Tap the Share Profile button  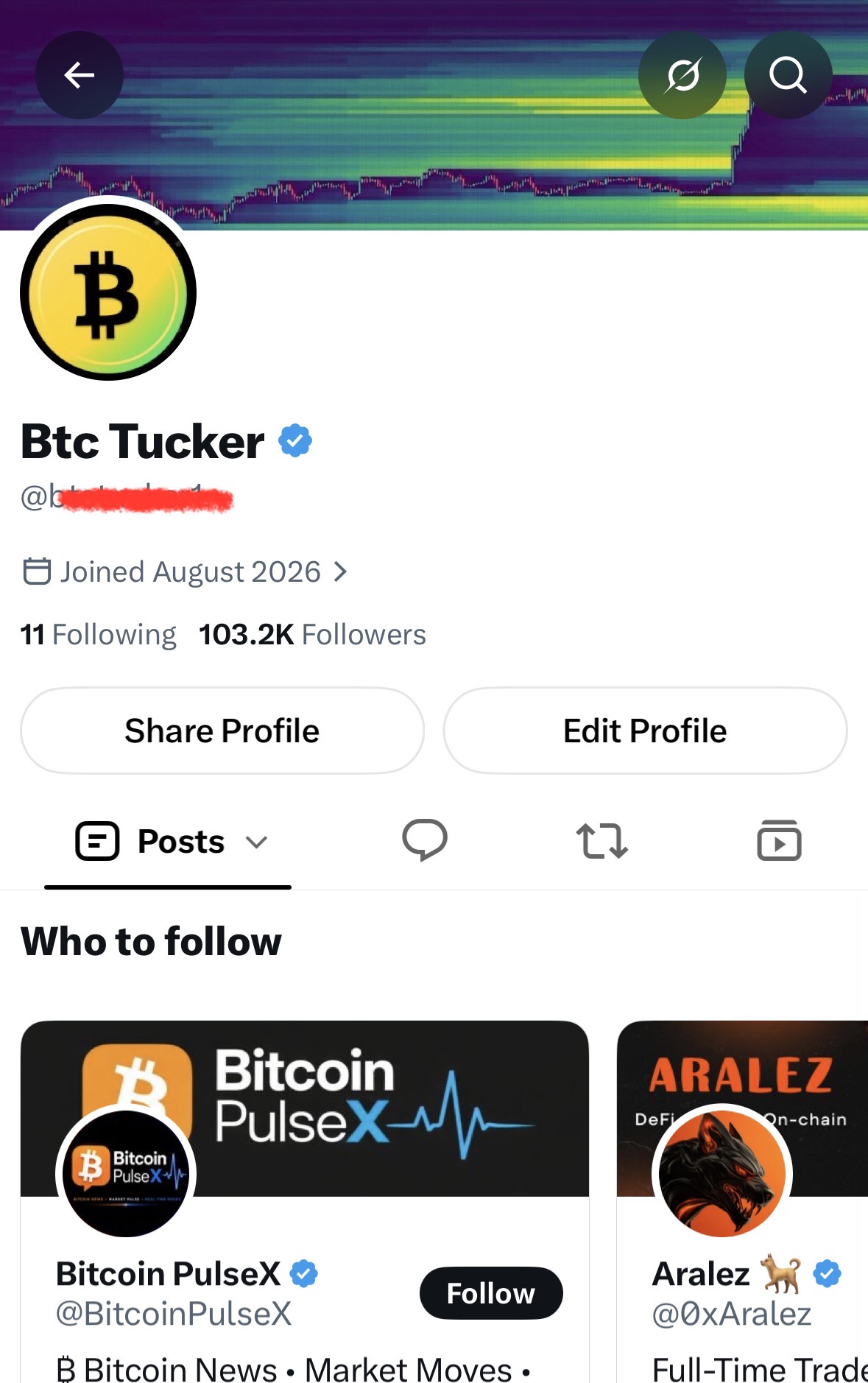coord(222,731)
